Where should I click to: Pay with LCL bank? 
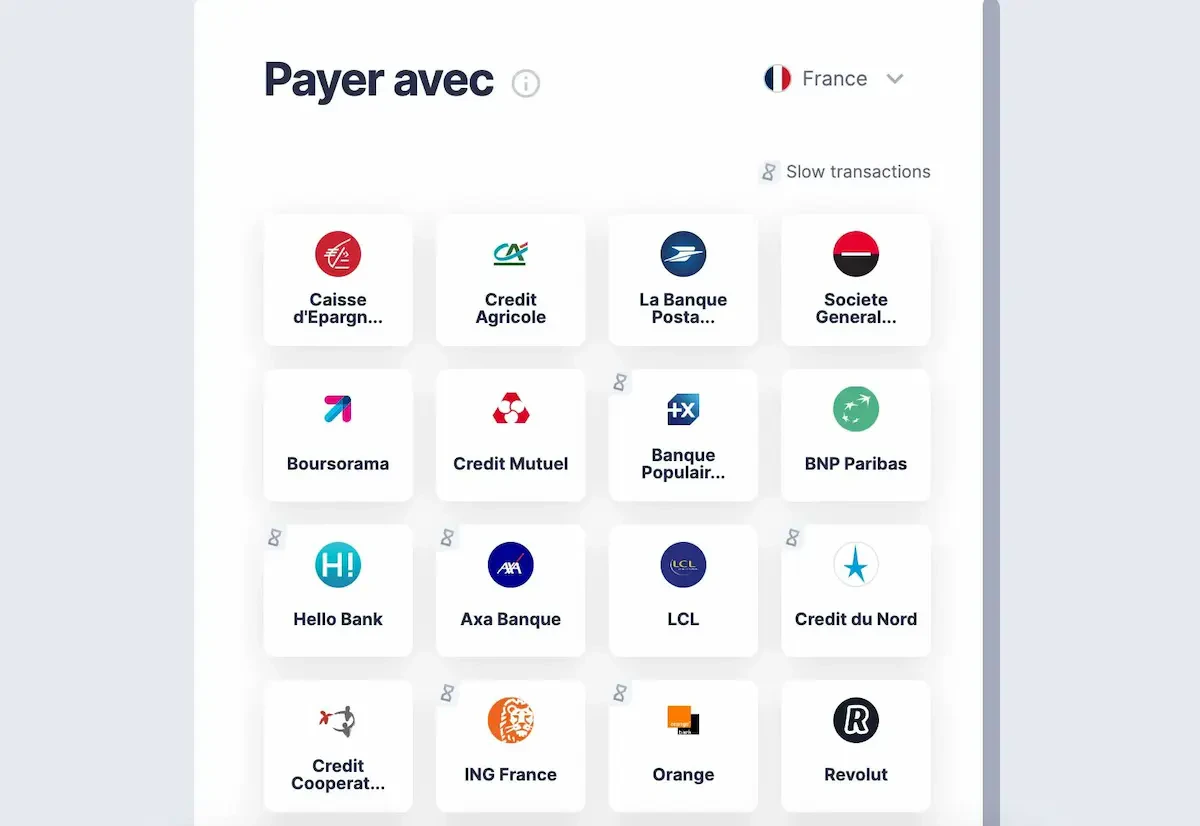click(x=683, y=590)
